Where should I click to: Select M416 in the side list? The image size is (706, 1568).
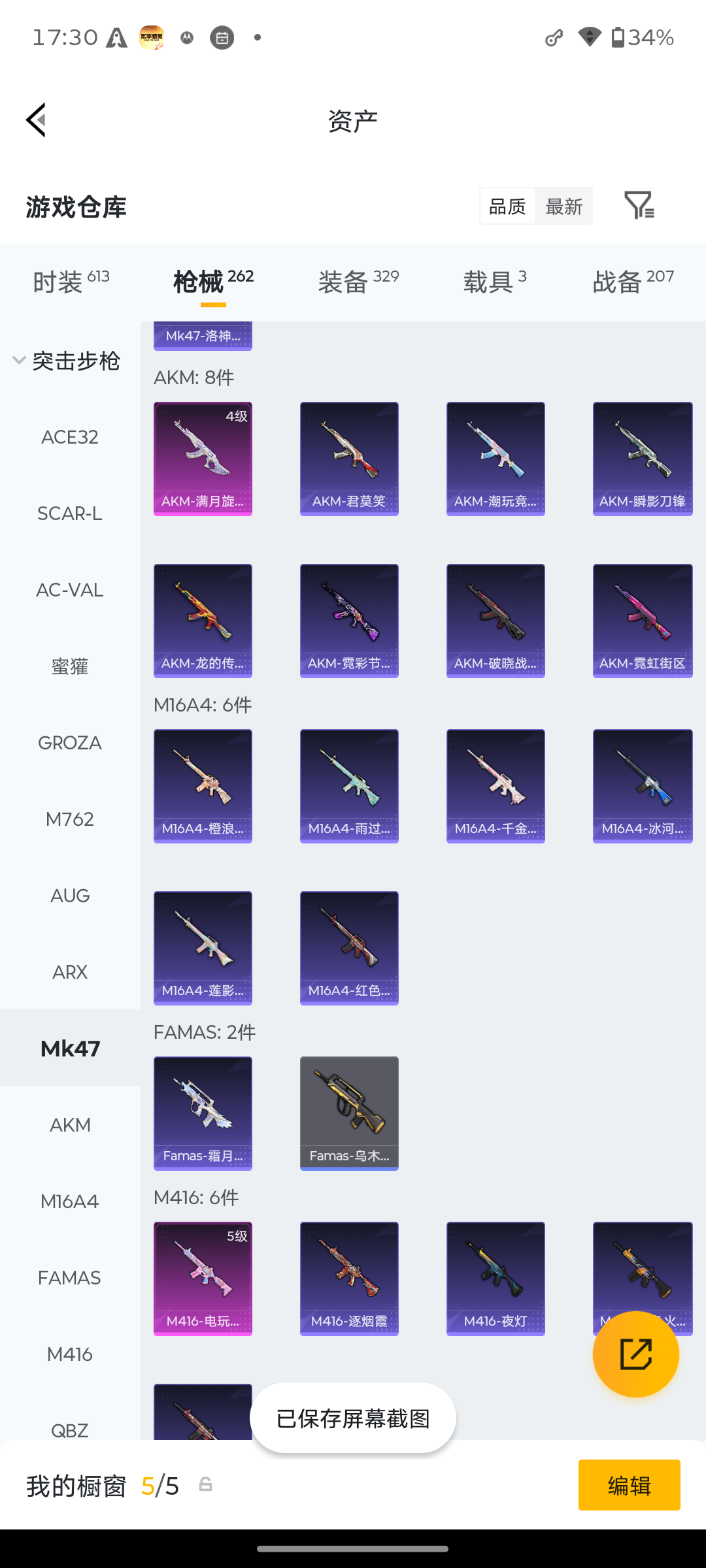tap(70, 1354)
